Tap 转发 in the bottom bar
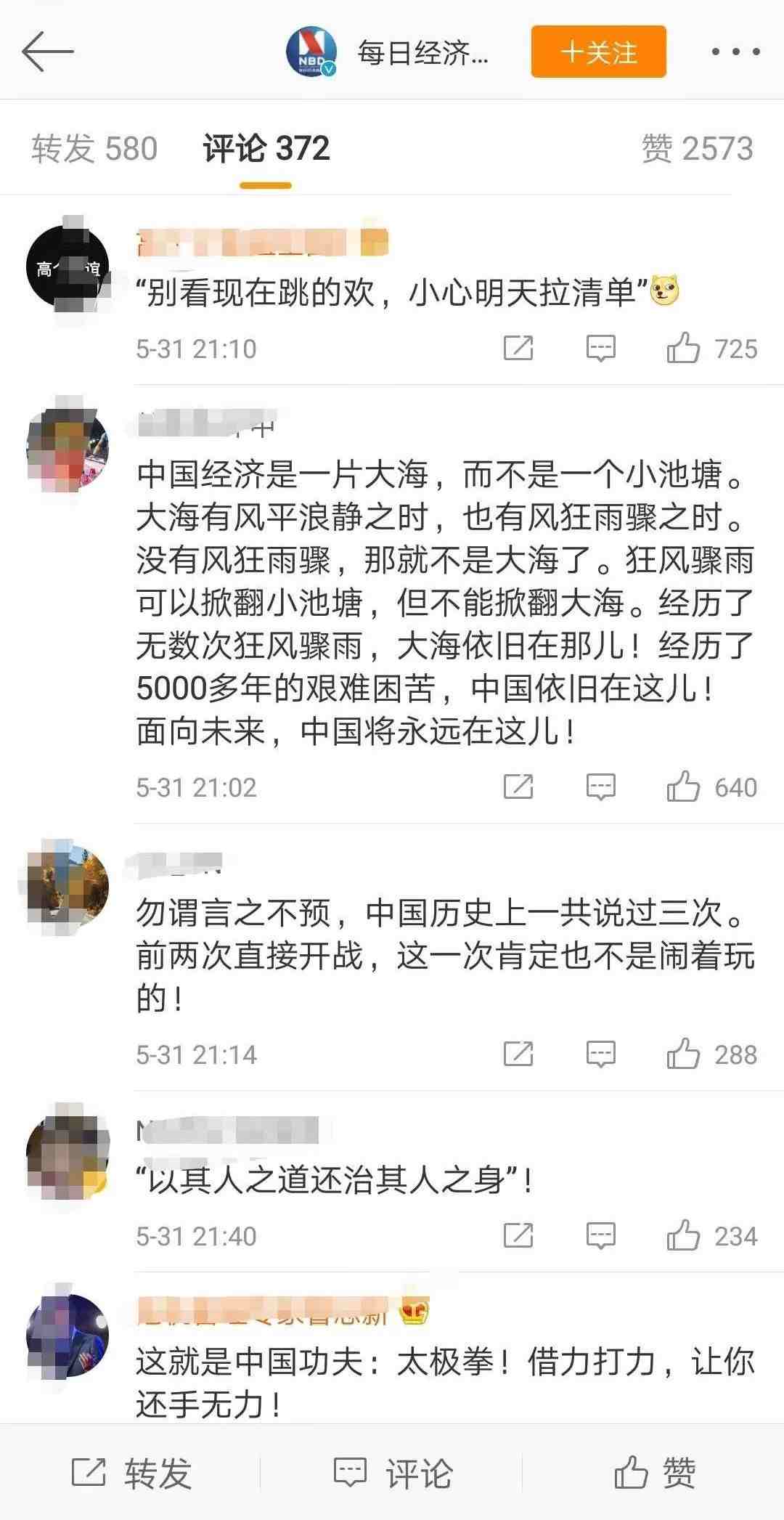The image size is (784, 1520). pos(131,1474)
